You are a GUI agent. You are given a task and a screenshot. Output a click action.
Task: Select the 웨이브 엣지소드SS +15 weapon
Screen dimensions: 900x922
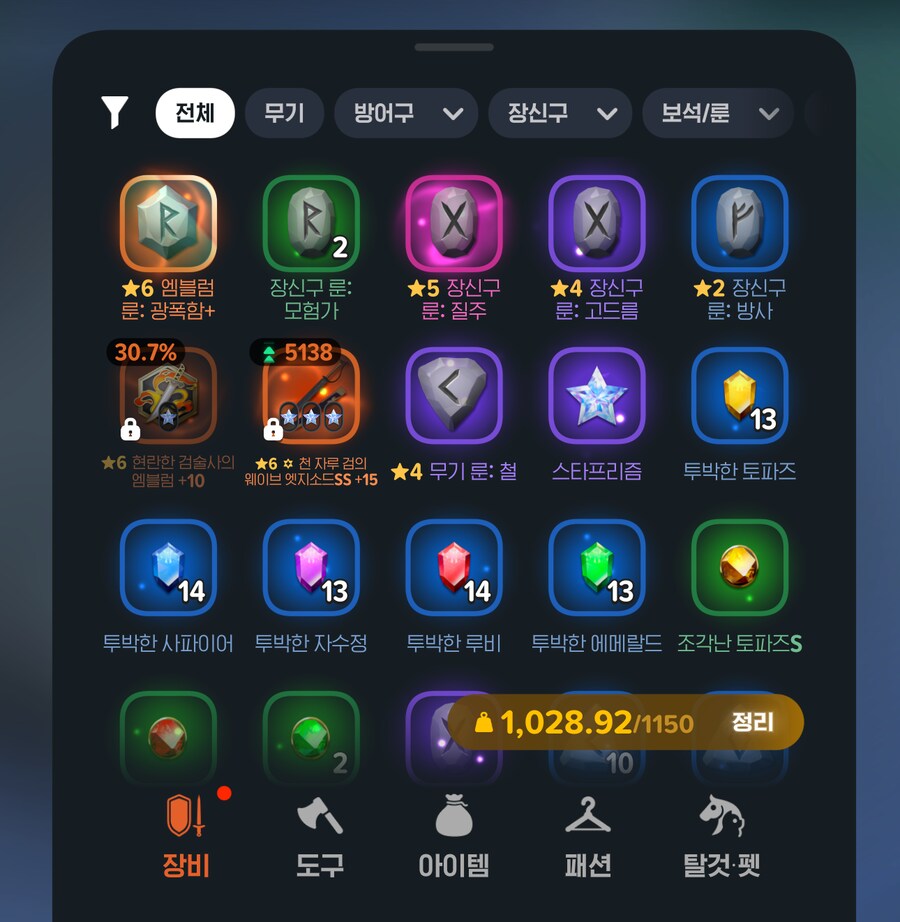tap(311, 396)
